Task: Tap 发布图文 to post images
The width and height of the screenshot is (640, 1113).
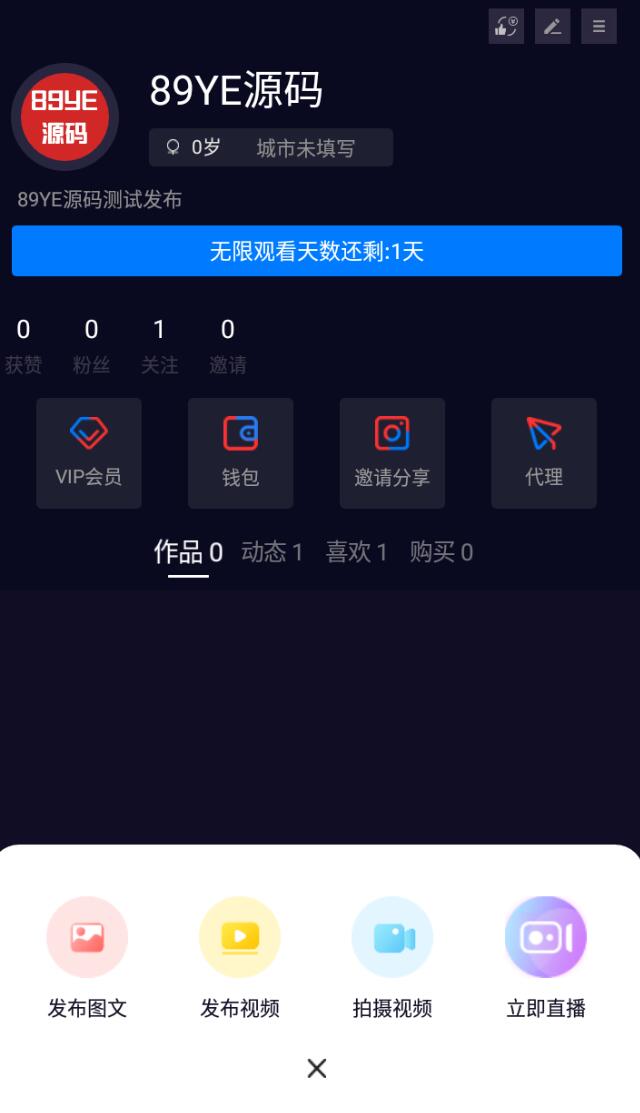Action: pyautogui.click(x=87, y=957)
